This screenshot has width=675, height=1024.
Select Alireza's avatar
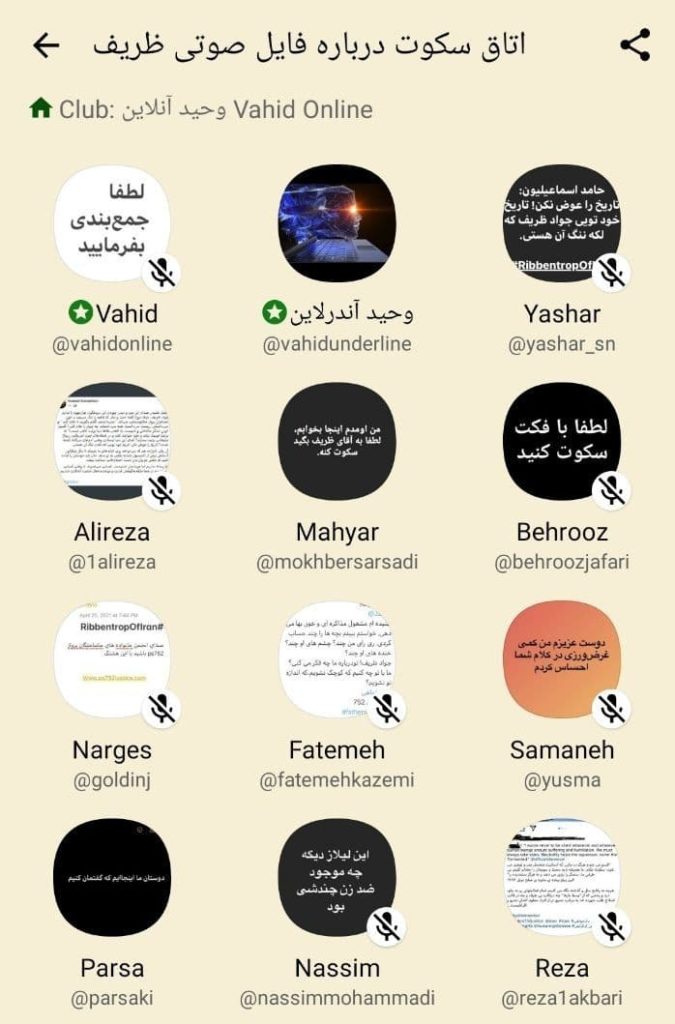point(113,443)
